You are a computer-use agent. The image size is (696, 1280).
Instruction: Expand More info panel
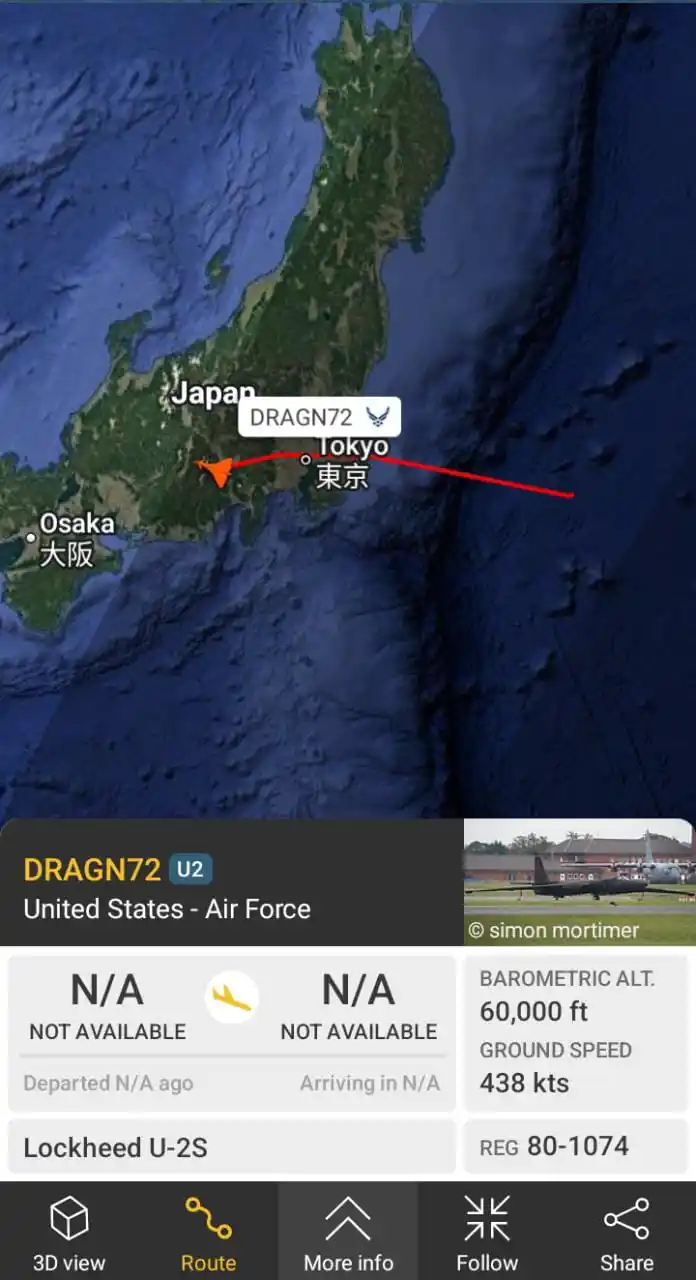[x=348, y=1232]
